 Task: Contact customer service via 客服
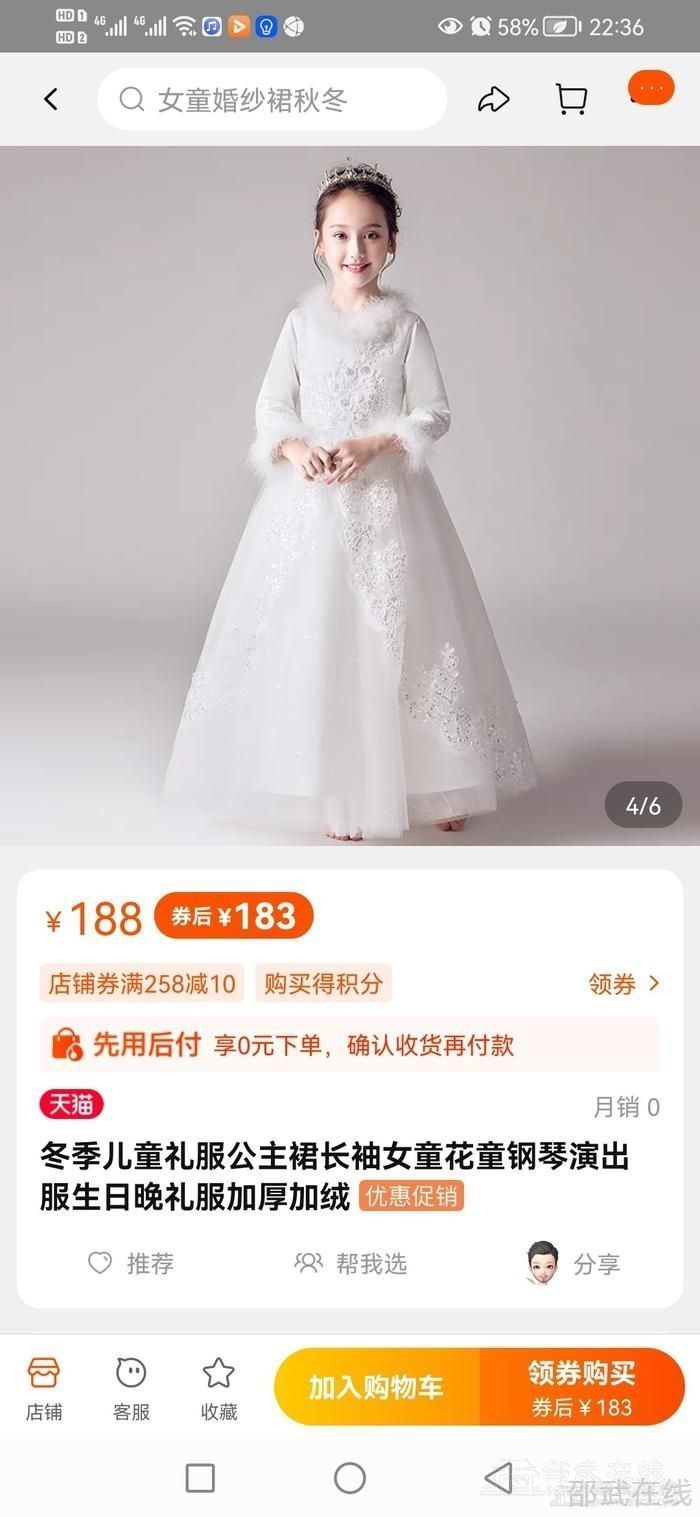click(131, 1387)
